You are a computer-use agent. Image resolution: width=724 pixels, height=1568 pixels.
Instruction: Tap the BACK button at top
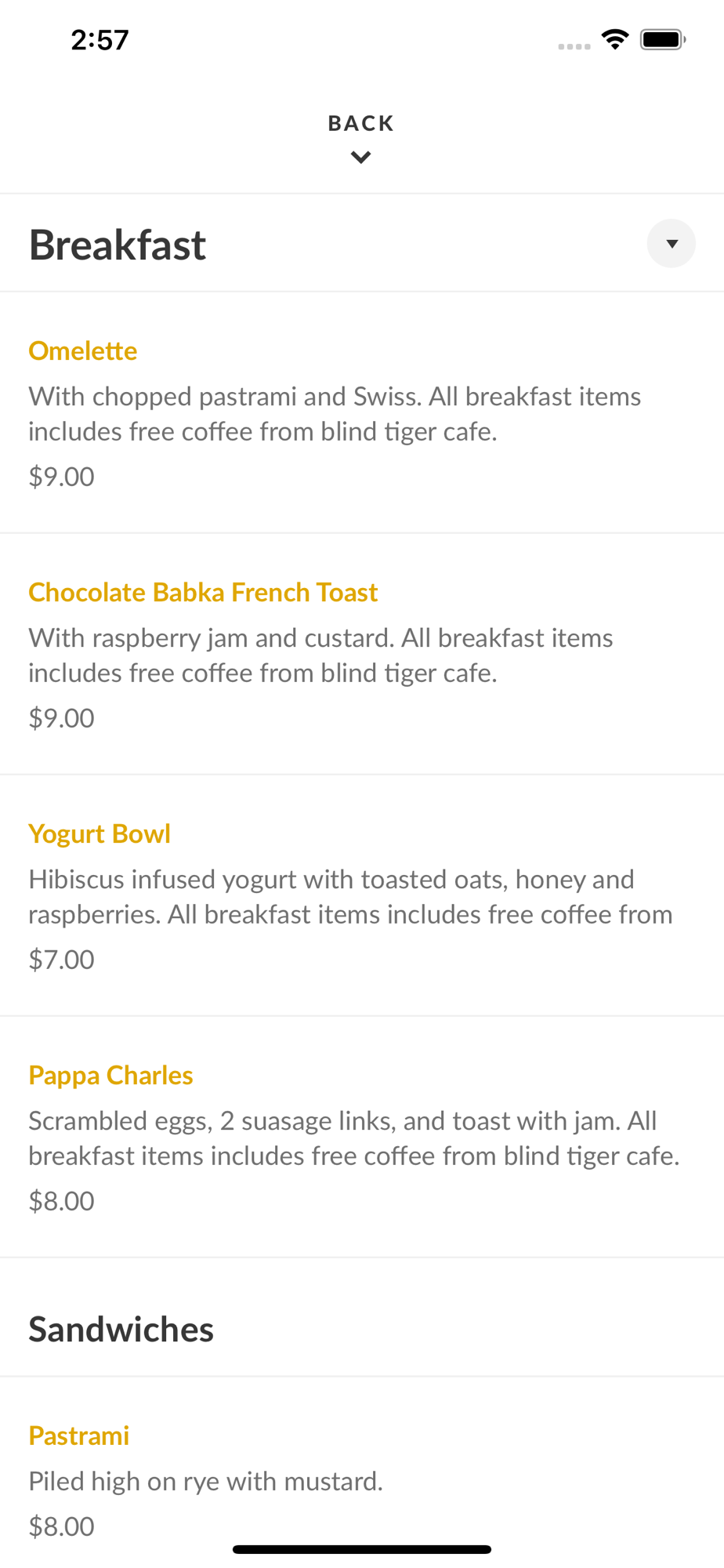pos(361,138)
